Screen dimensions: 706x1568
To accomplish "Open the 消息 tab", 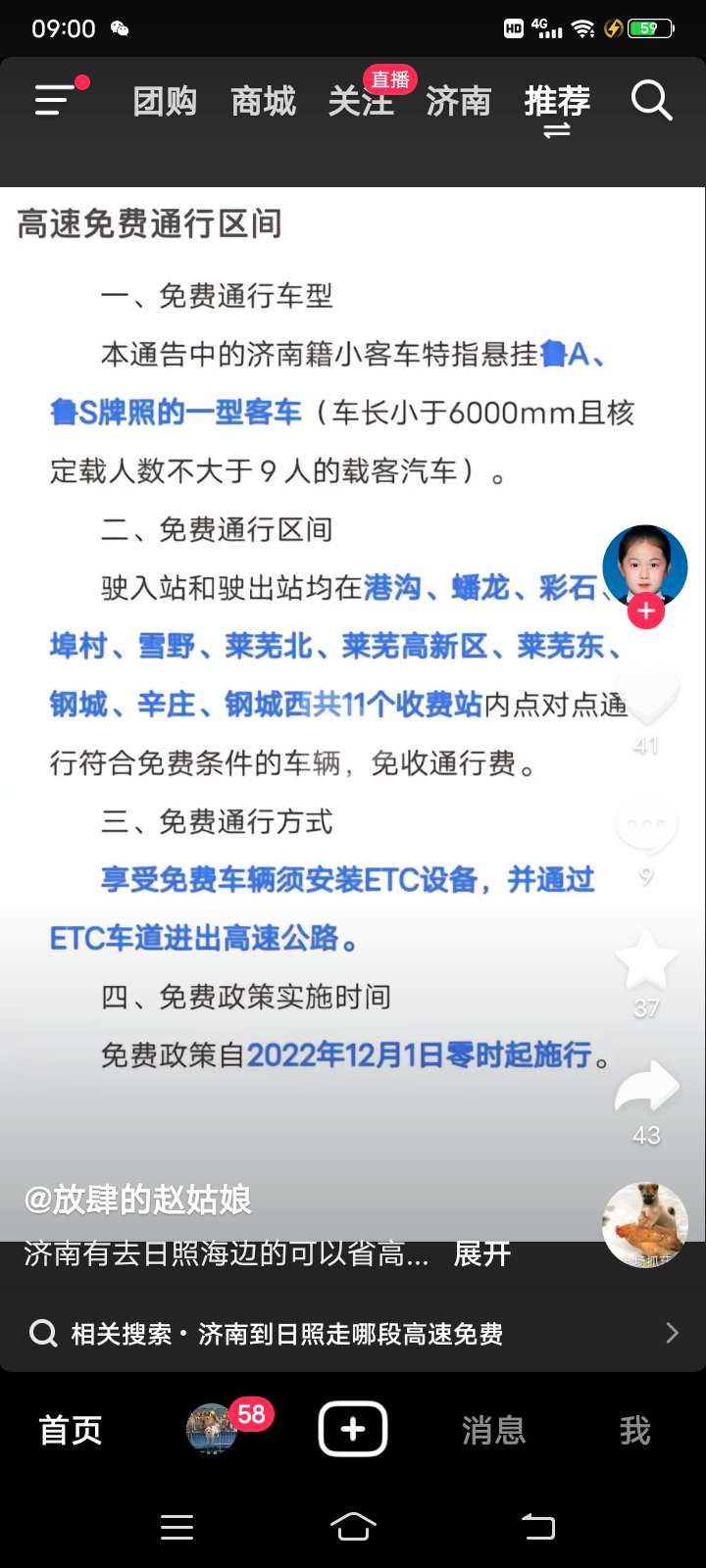I will click(x=493, y=1431).
